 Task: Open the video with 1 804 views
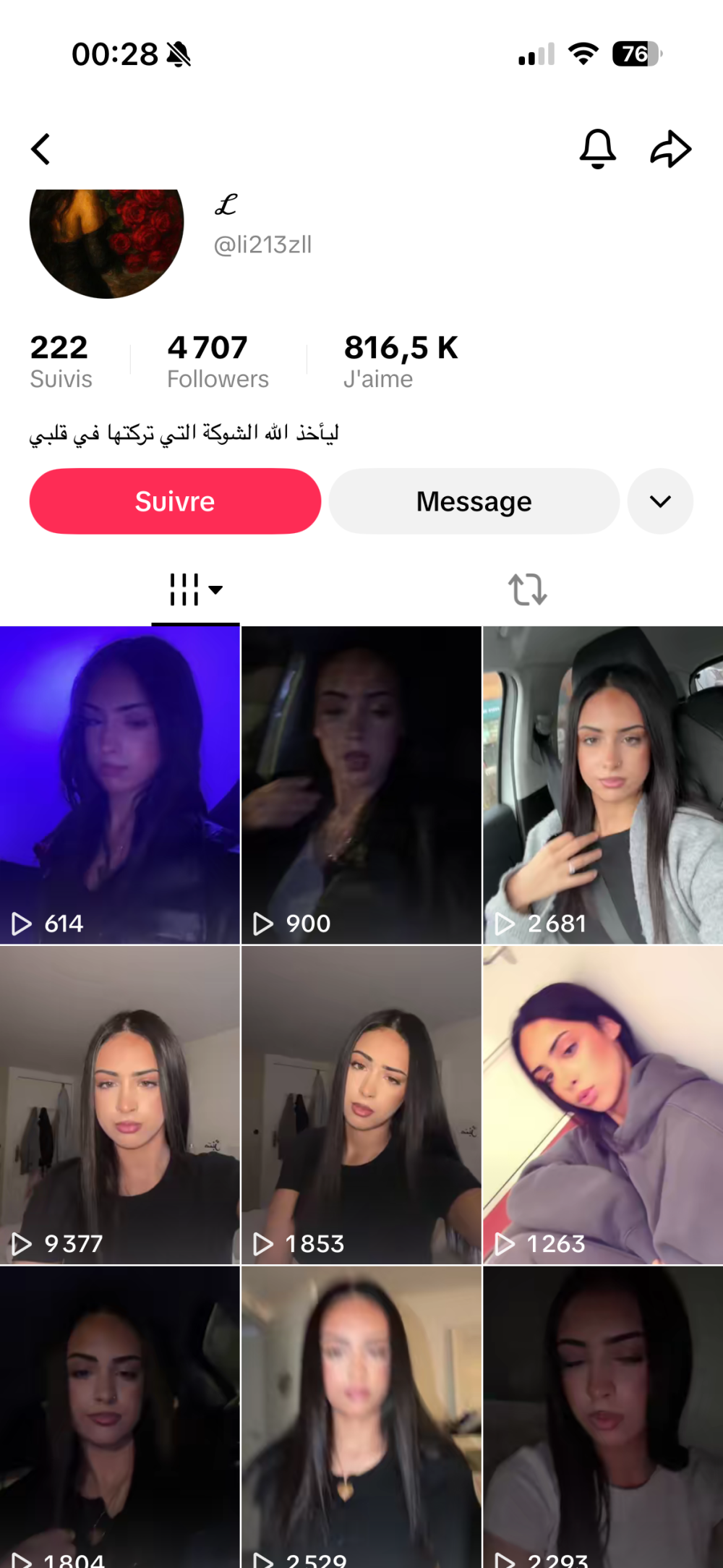[x=119, y=1416]
